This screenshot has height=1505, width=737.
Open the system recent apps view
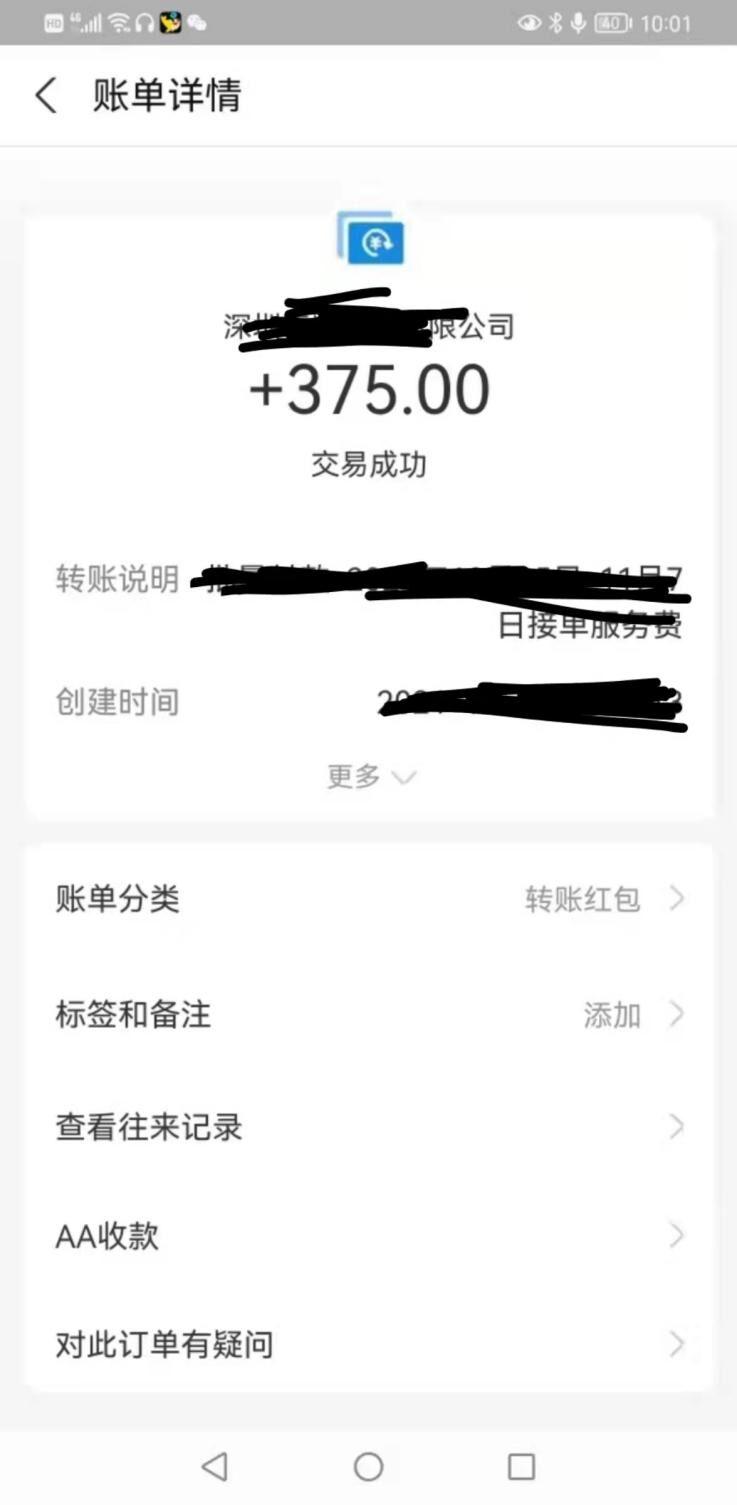coord(521,1466)
